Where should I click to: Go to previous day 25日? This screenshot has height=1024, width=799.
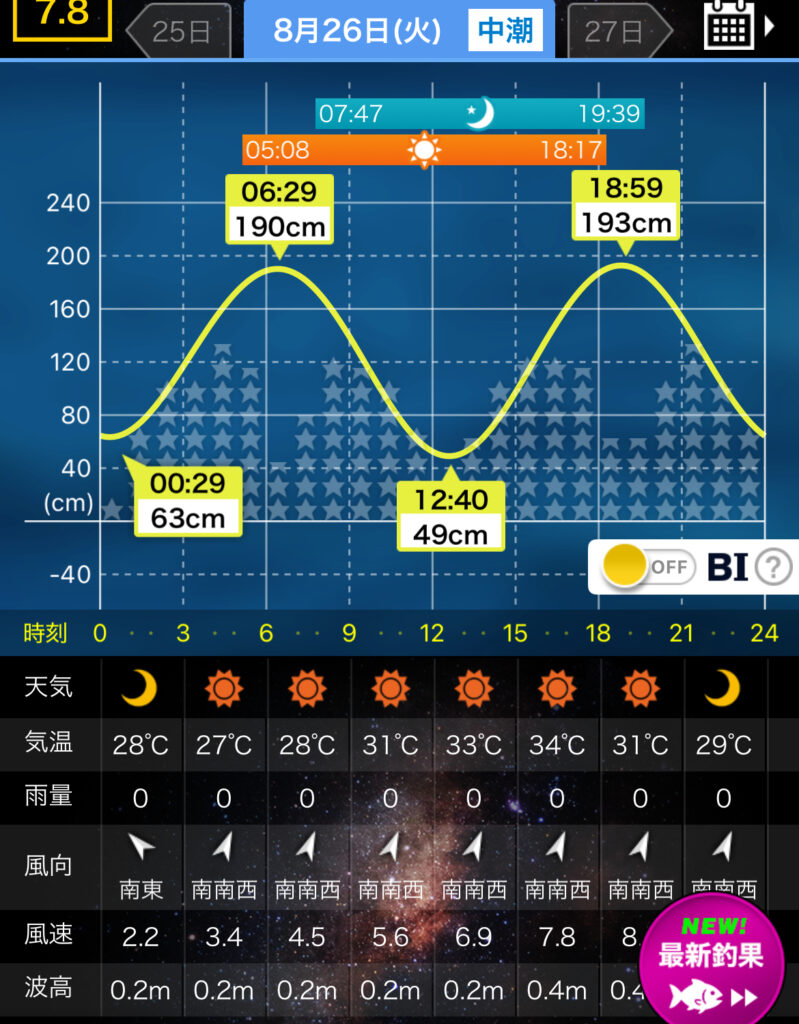point(180,30)
